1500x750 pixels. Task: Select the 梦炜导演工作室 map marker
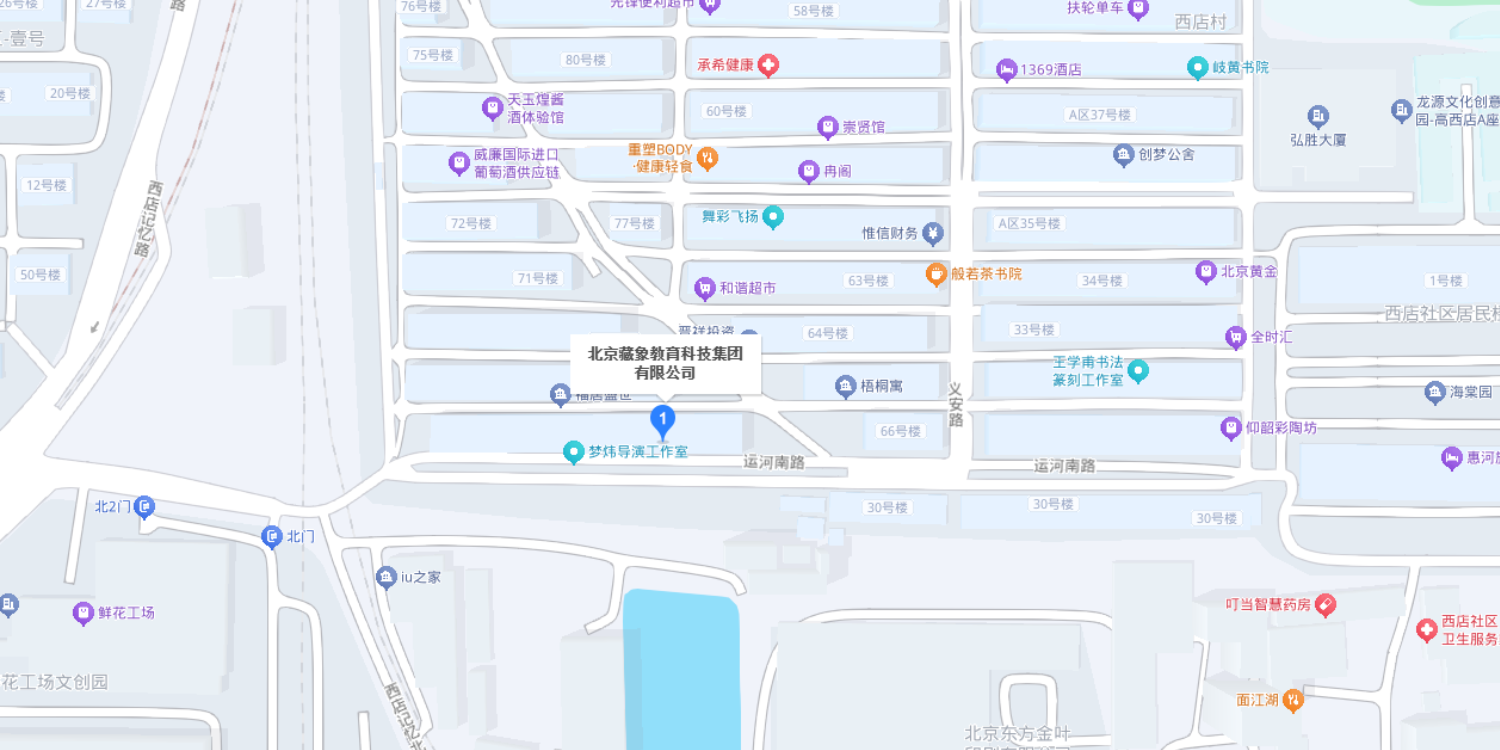click(x=573, y=452)
